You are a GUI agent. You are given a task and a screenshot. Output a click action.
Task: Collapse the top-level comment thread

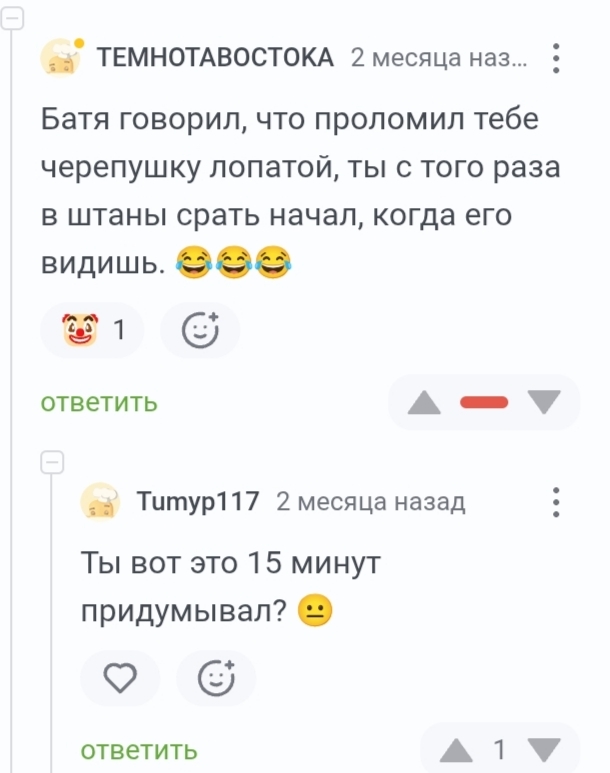coord(11,19)
